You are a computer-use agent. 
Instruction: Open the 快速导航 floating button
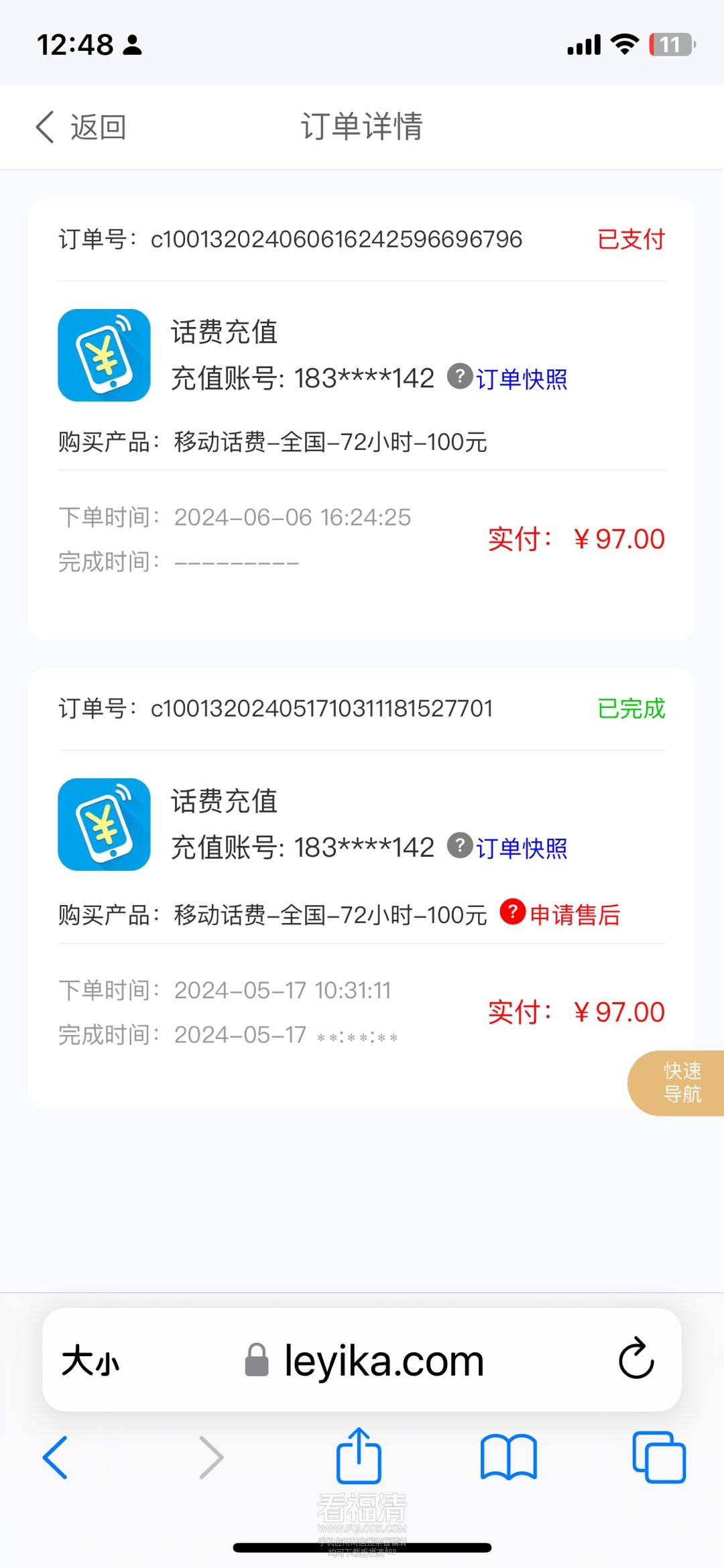pos(680,1083)
